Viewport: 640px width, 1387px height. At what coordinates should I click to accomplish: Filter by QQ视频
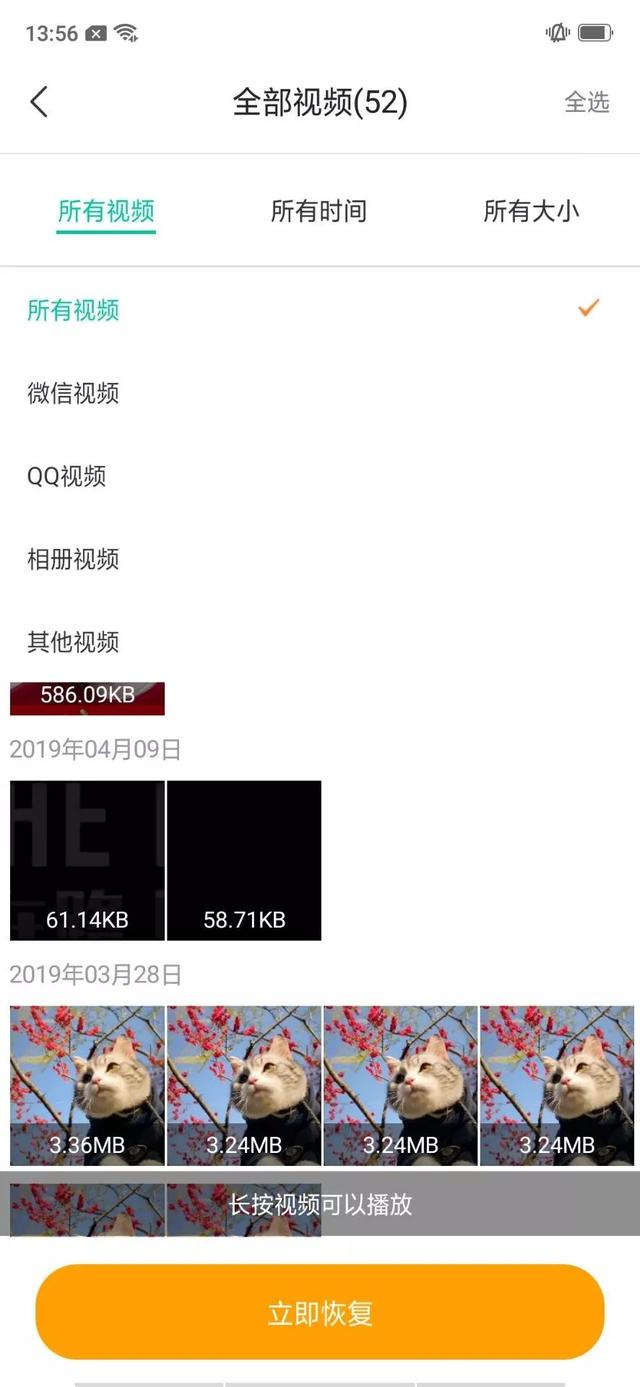pos(67,476)
